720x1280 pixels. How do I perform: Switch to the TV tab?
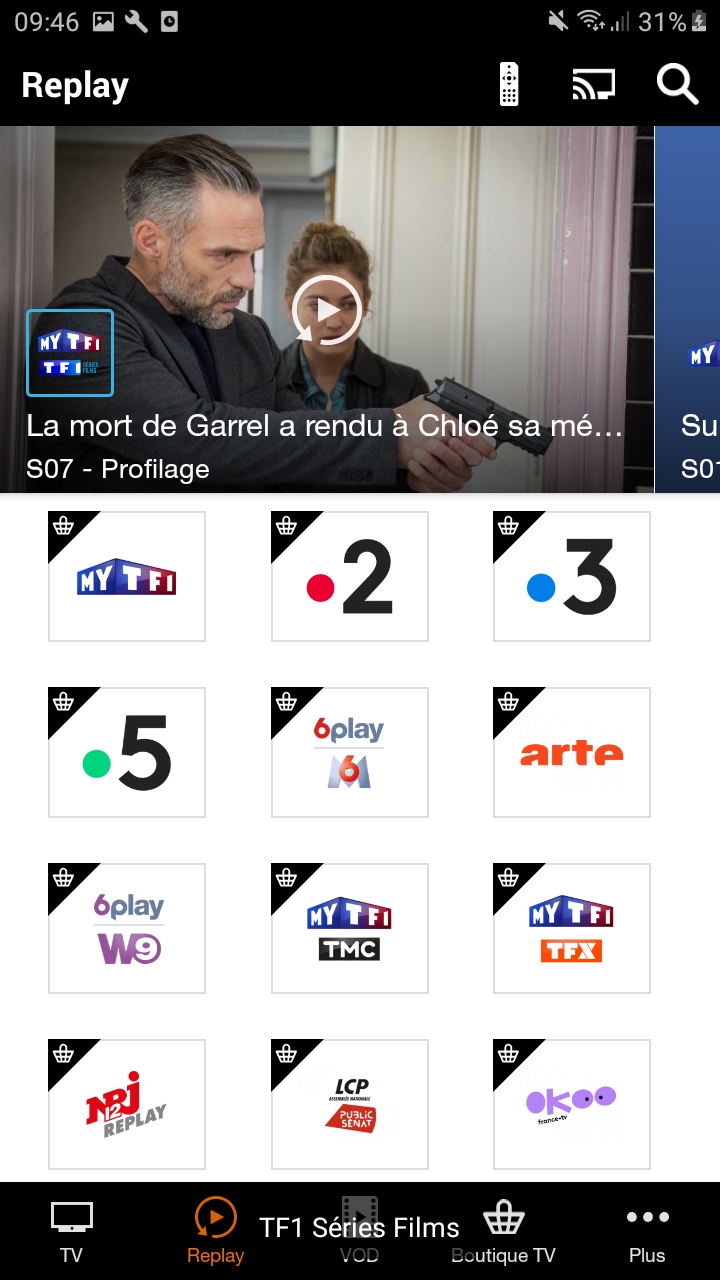point(71,1232)
